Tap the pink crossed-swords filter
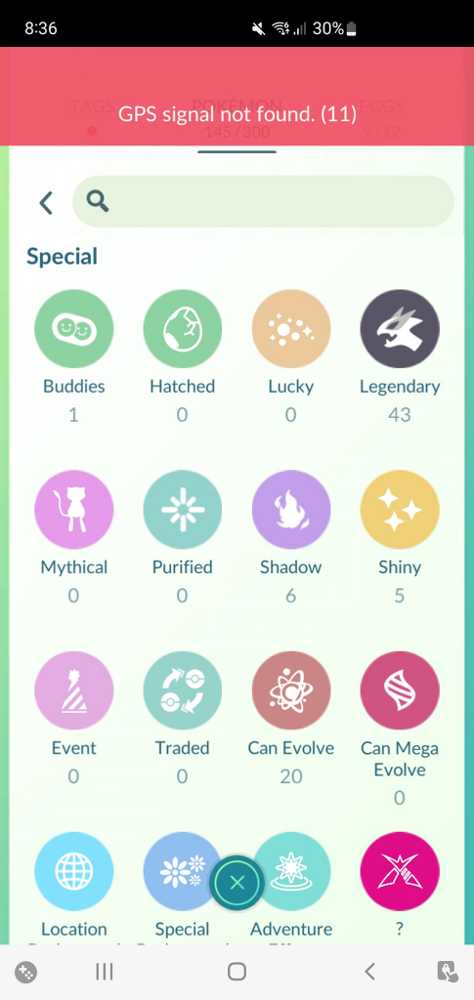474x1000 pixels. tap(399, 872)
